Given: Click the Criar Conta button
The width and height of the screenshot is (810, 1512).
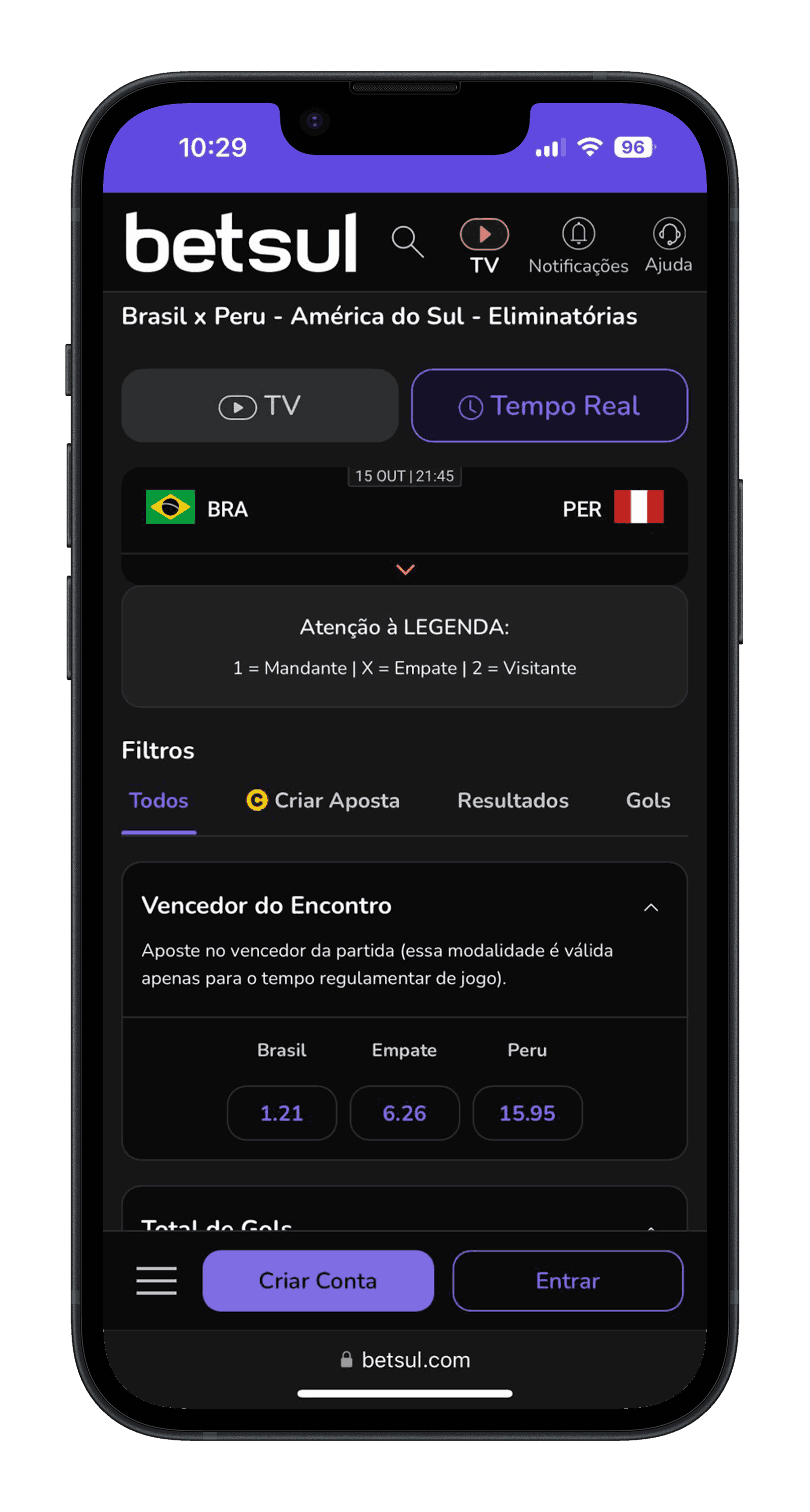Looking at the screenshot, I should point(318,1281).
